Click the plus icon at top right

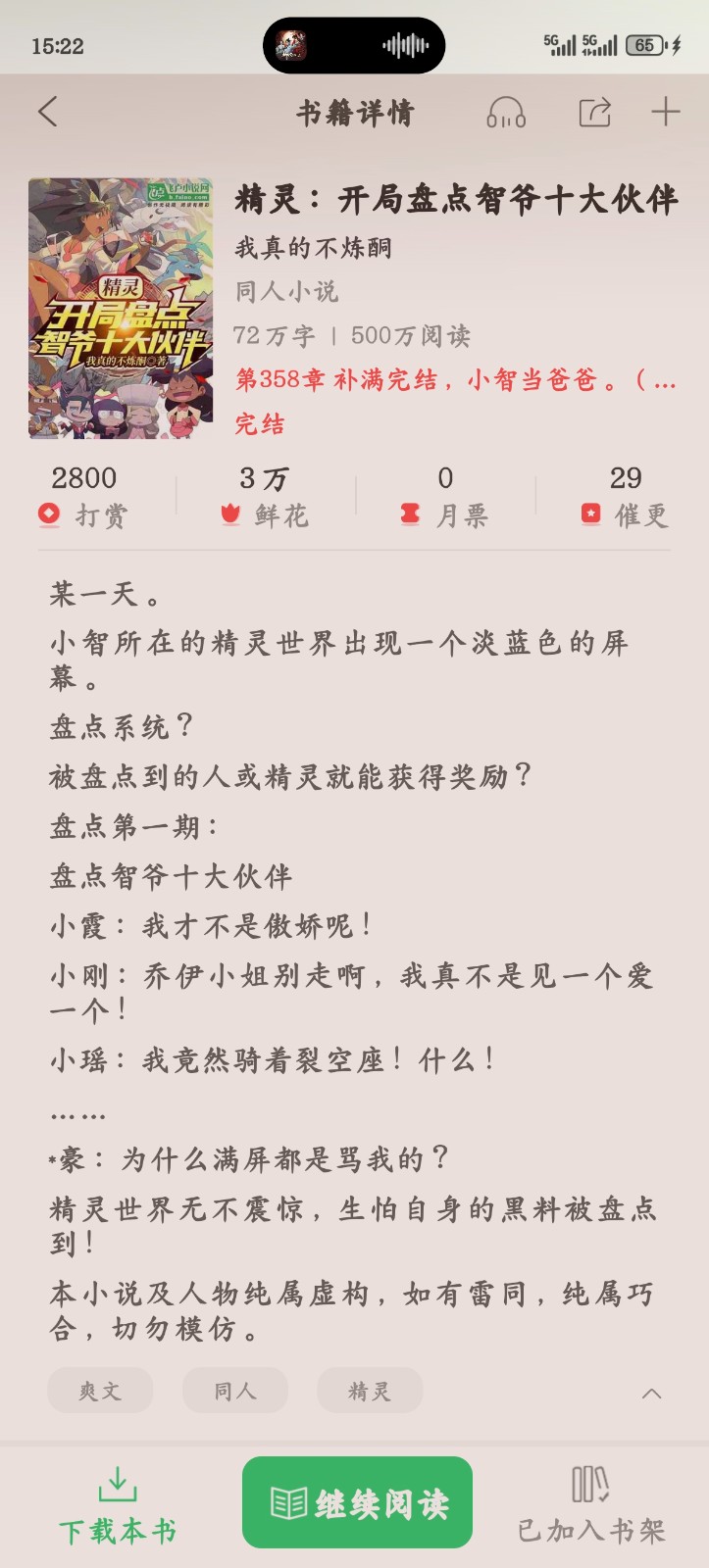[668, 111]
